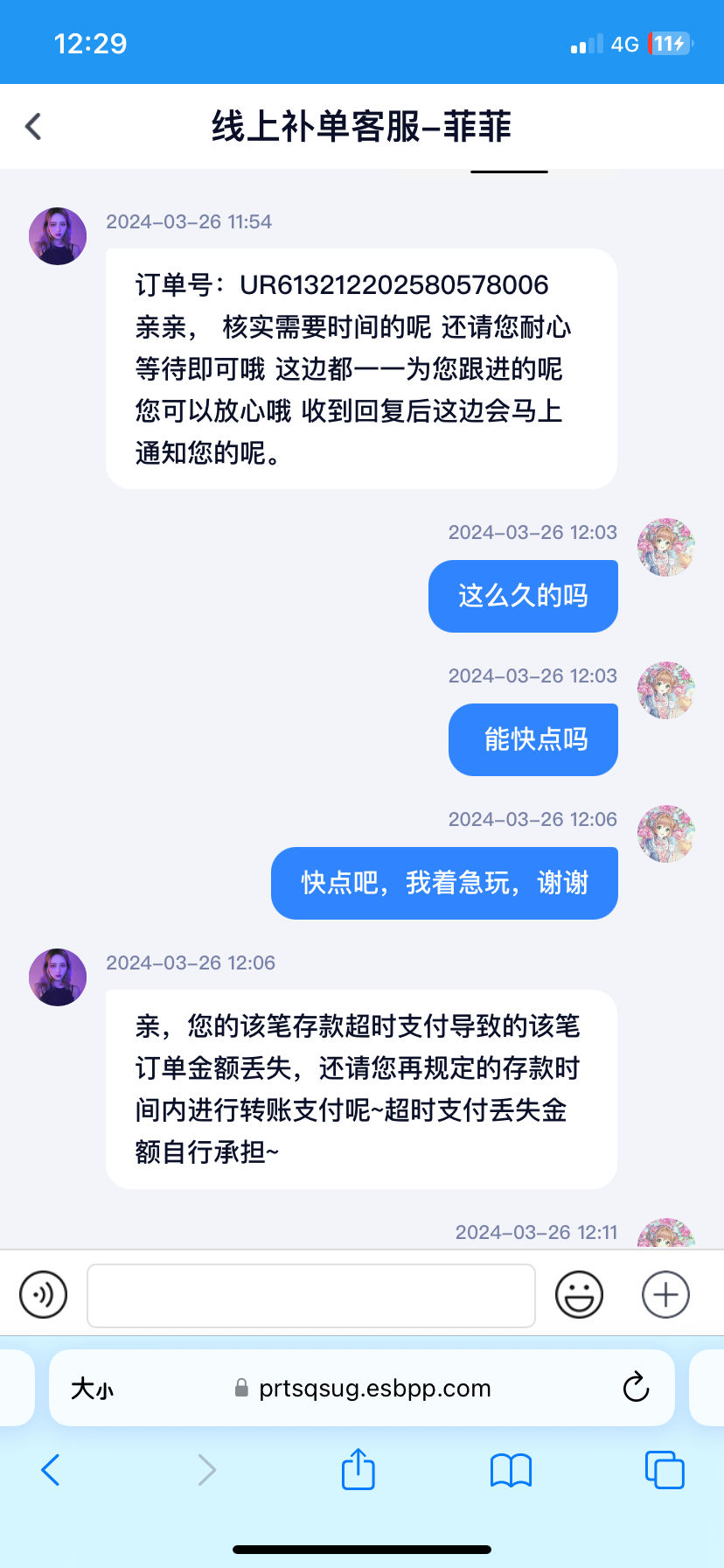Tap Safari's back navigation arrow

(50, 1470)
